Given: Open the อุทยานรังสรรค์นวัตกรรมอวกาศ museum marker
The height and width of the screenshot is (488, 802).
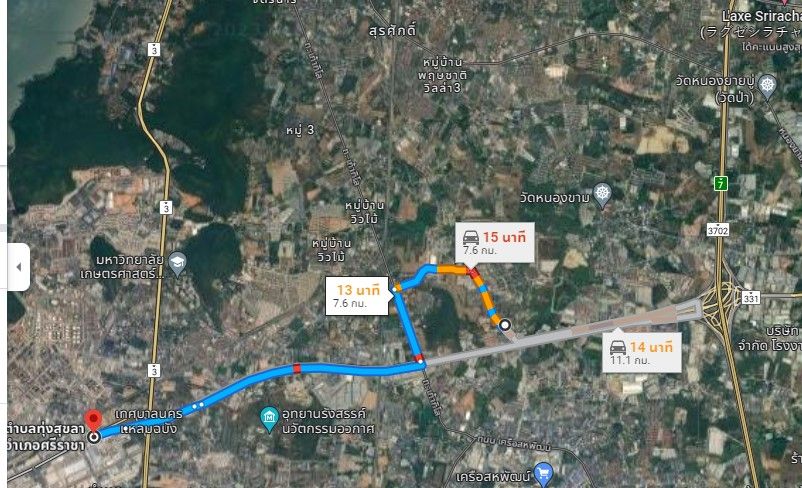Looking at the screenshot, I should point(268,415).
